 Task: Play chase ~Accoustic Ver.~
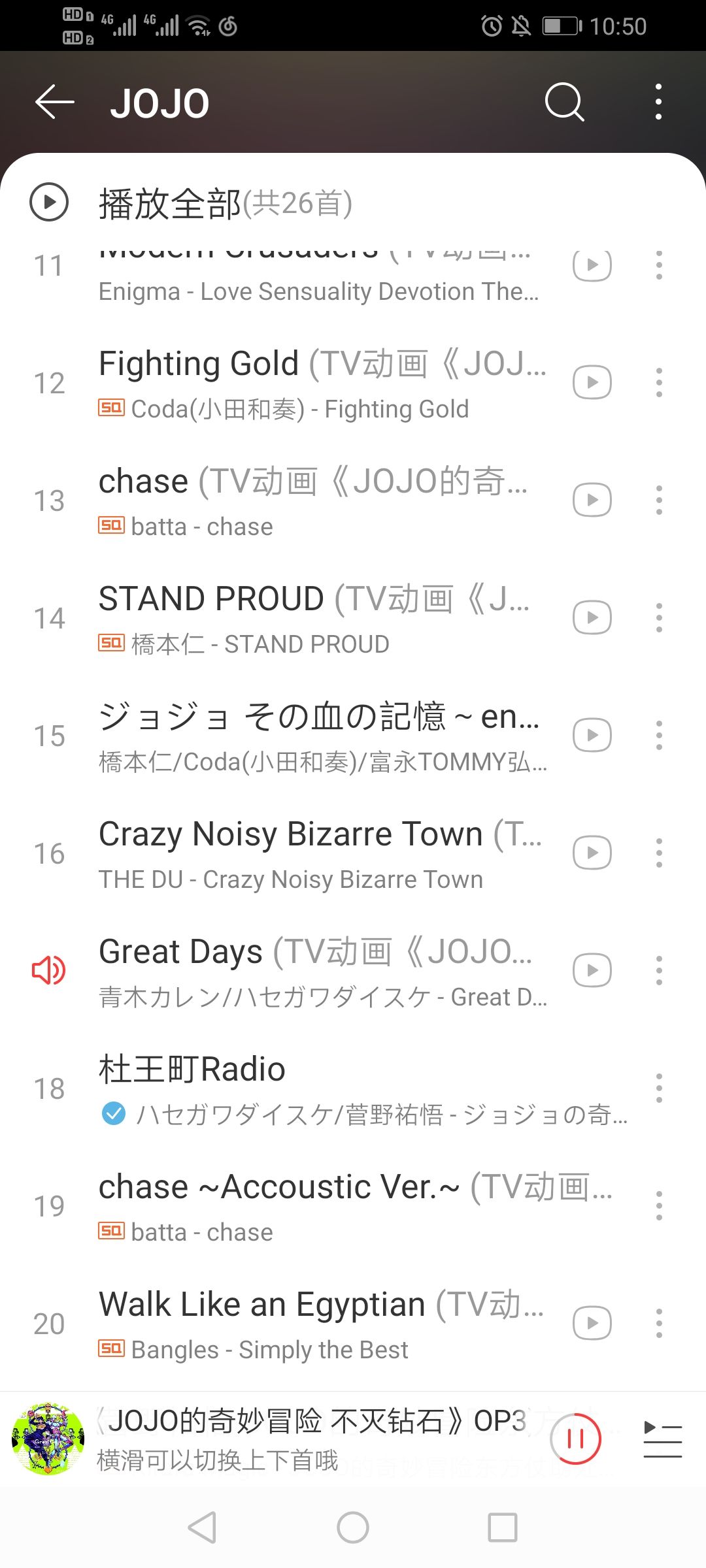353,1206
